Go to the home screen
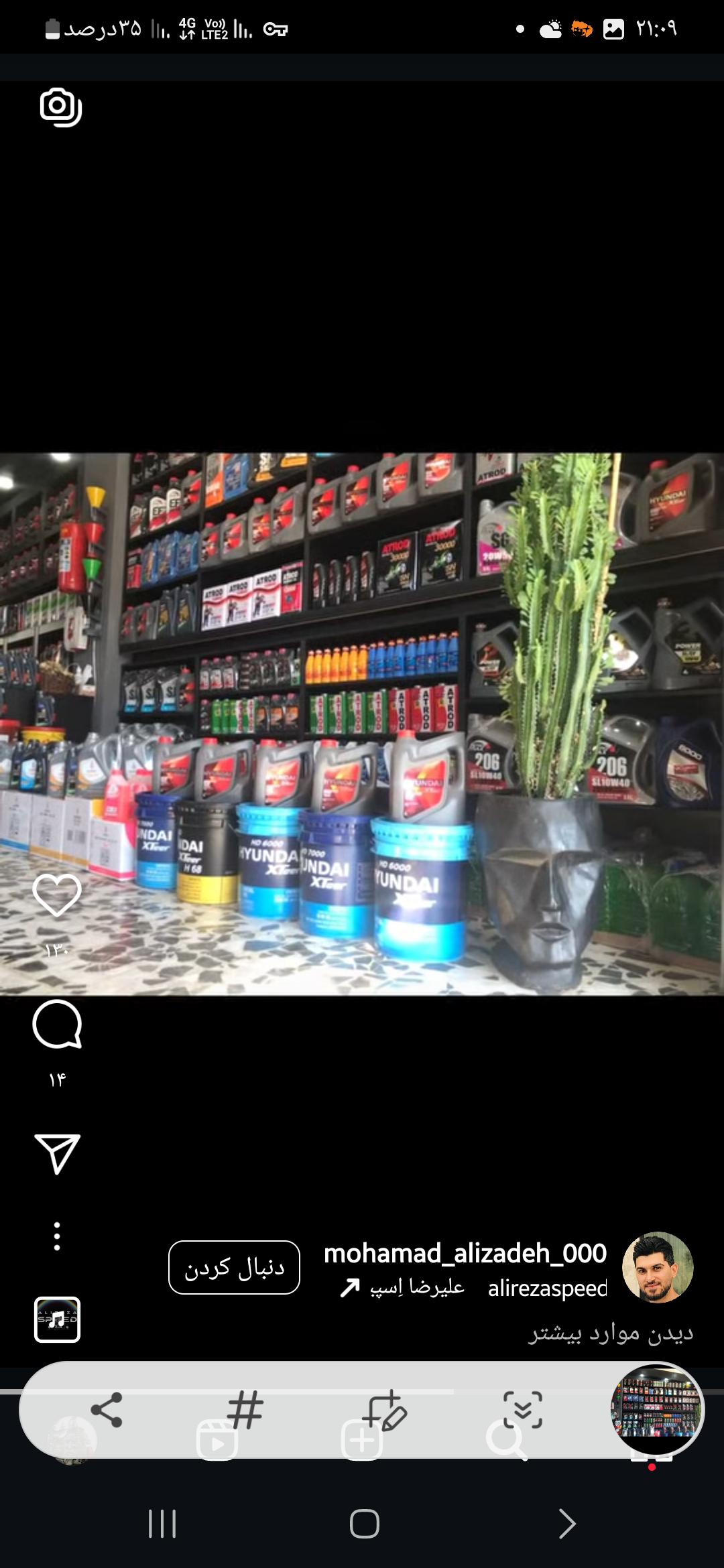Screen dimensions: 724x1568 click(x=364, y=1523)
